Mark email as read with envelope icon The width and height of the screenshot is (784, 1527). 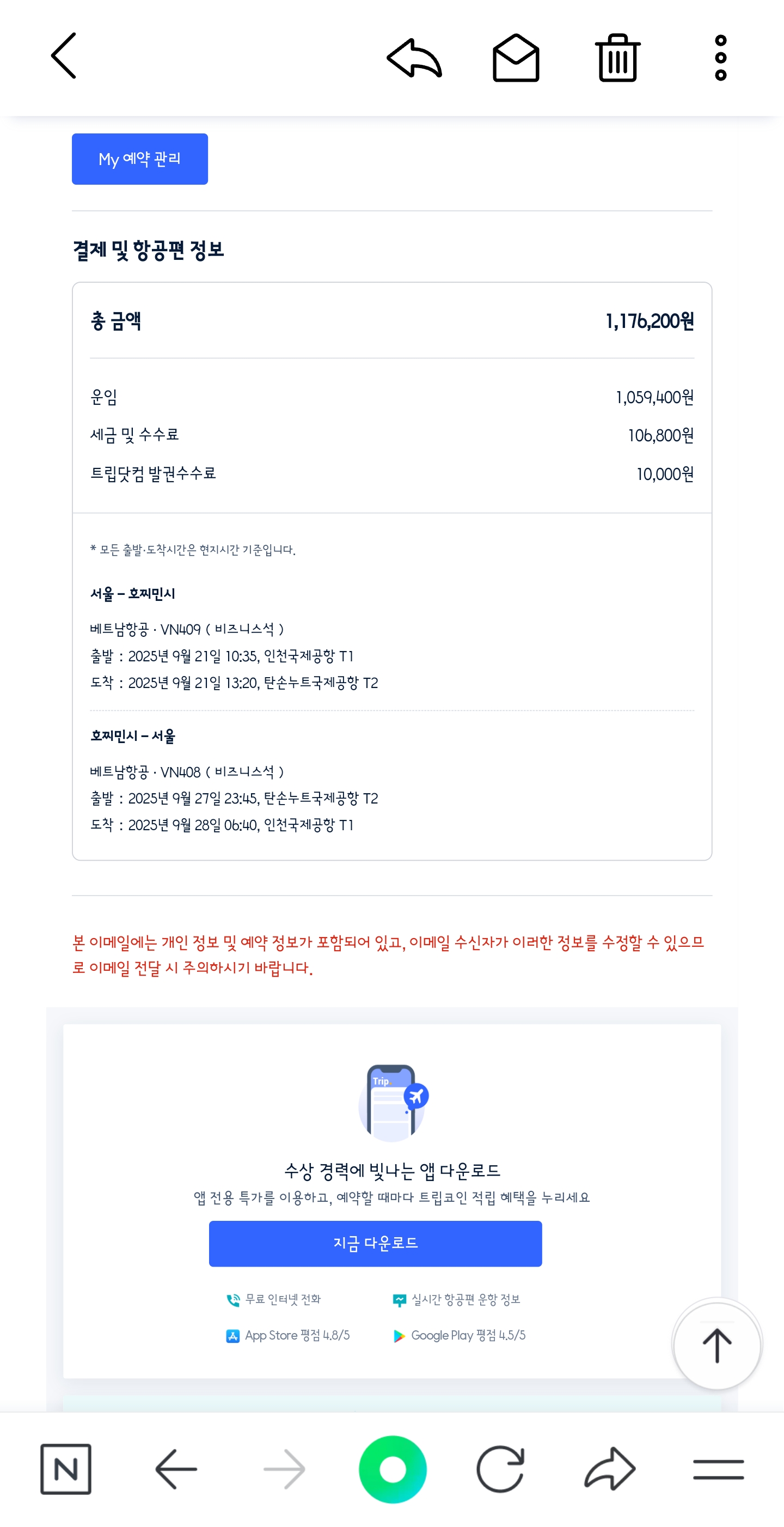point(516,58)
